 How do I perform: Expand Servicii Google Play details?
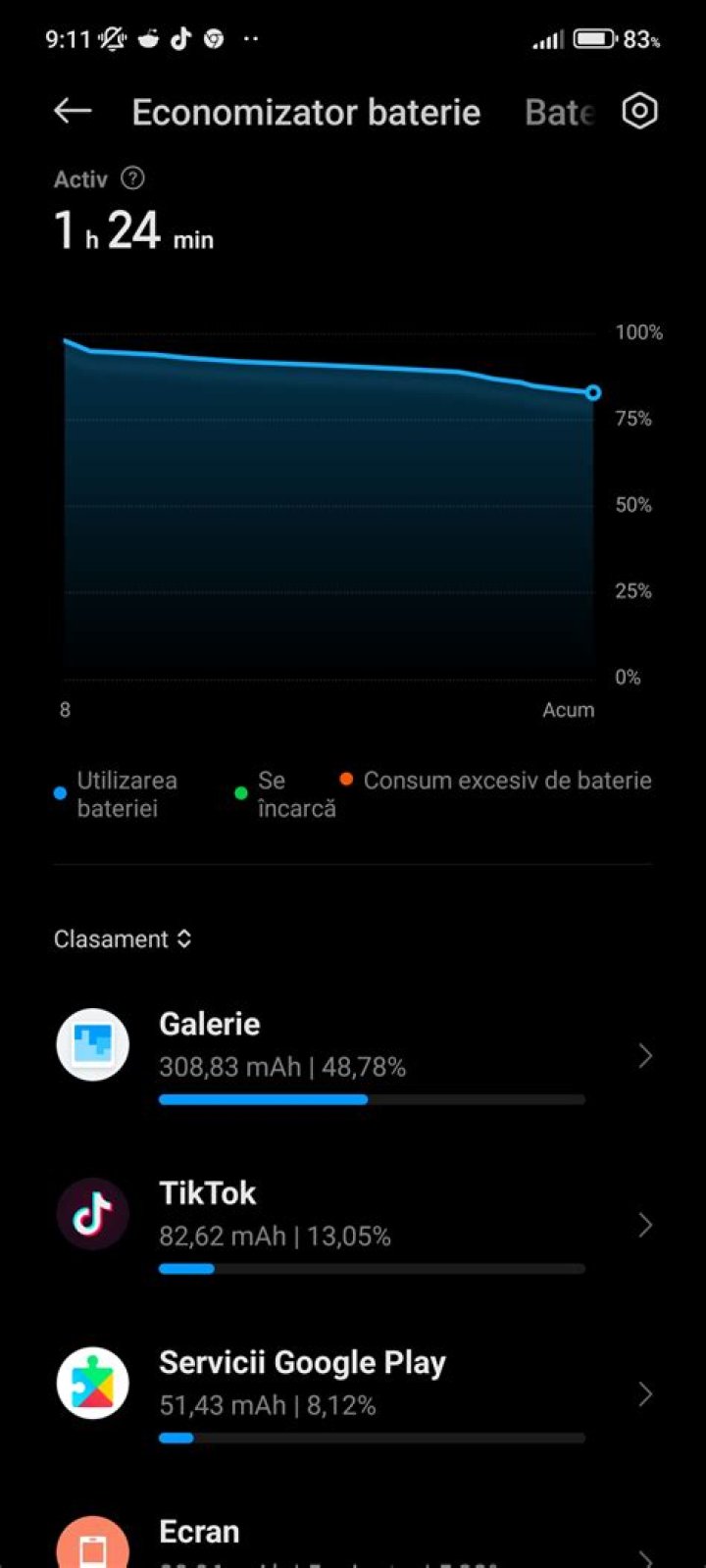(644, 1394)
